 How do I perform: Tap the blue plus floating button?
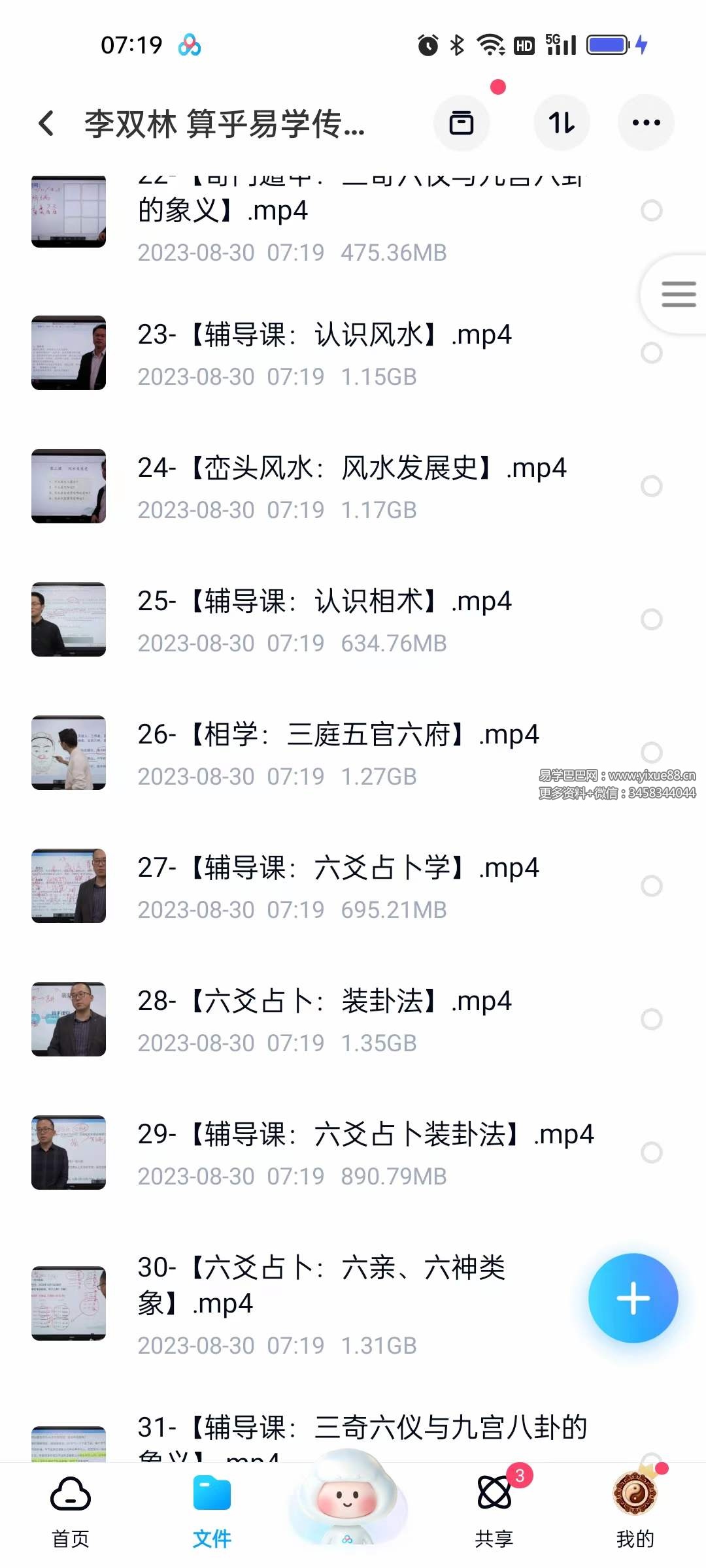(x=633, y=1298)
